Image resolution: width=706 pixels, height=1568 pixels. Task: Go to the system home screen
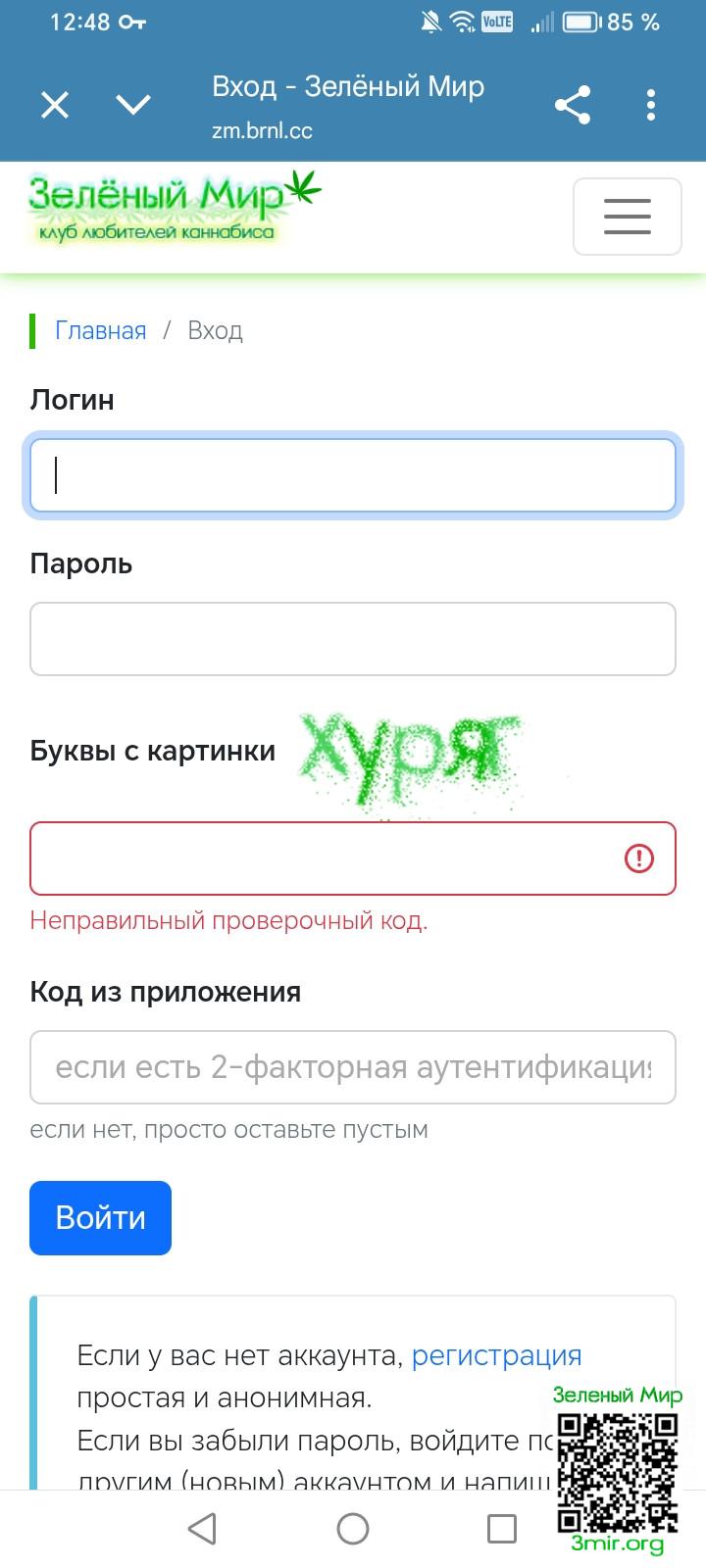pos(353,1528)
